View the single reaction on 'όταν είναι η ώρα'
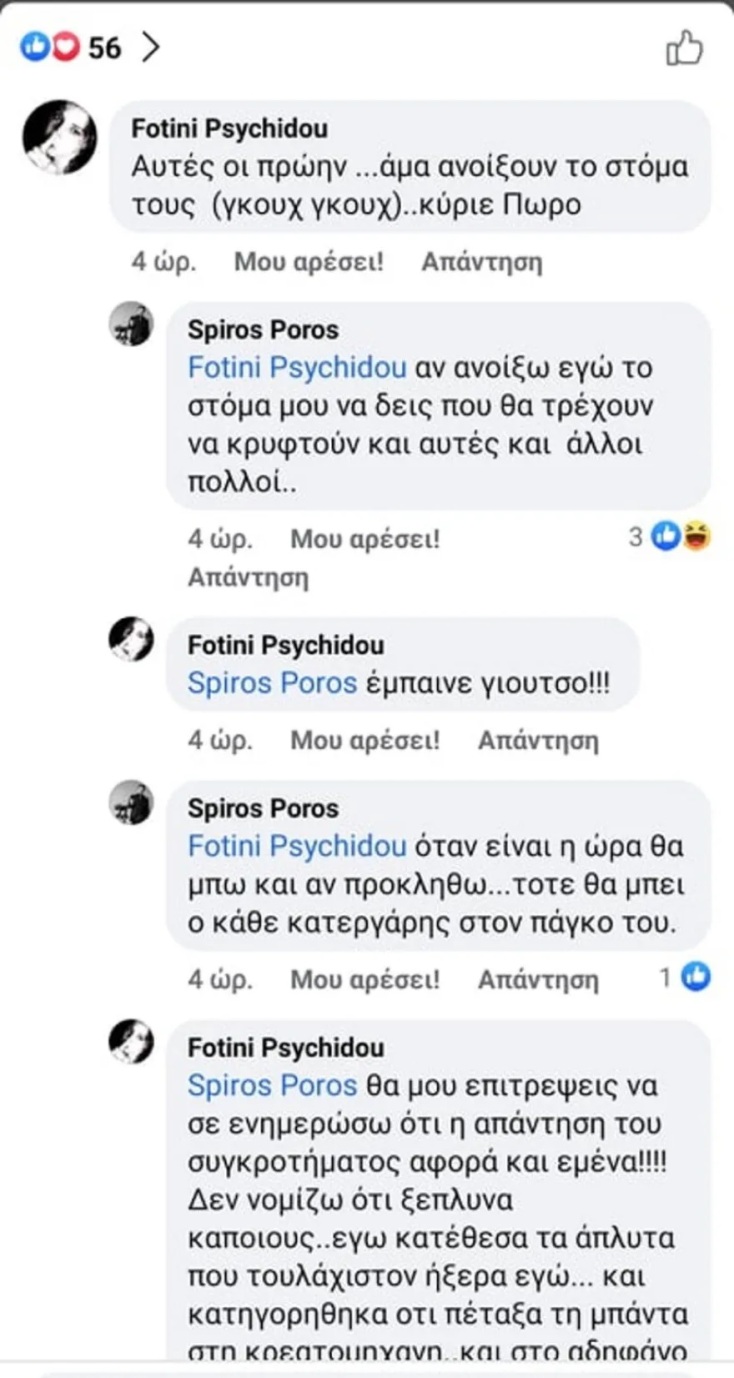Image resolution: width=734 pixels, height=1378 pixels. 687,977
